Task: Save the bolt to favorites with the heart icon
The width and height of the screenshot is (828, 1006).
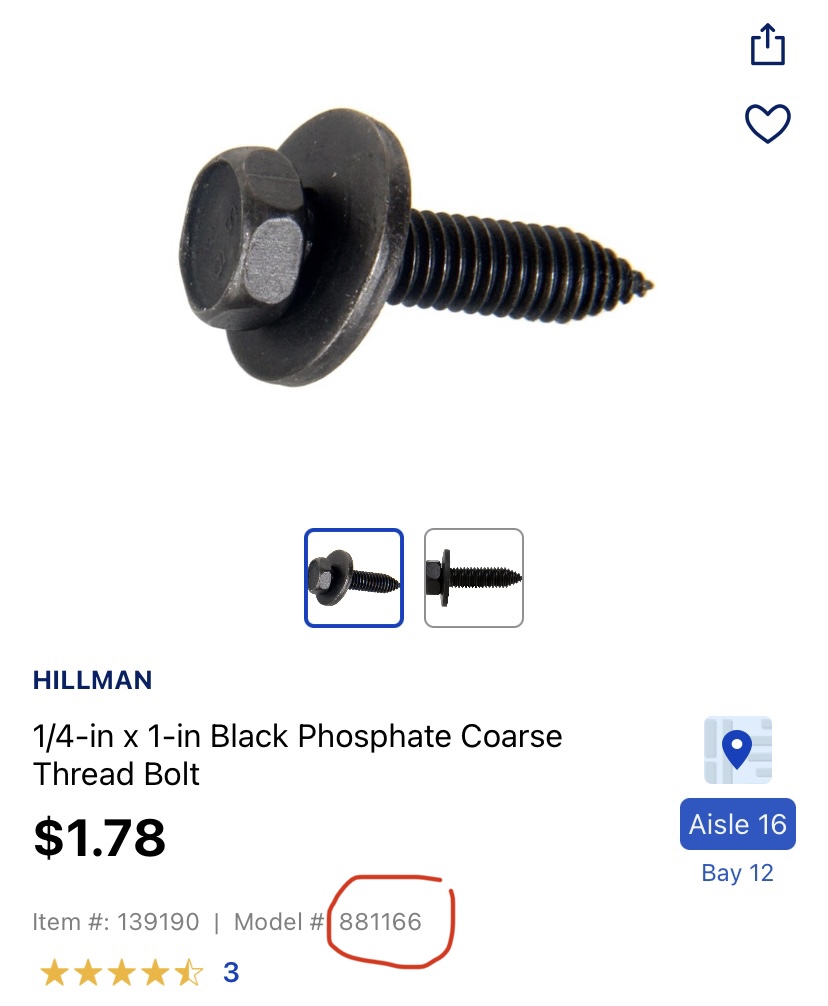Action: (767, 124)
